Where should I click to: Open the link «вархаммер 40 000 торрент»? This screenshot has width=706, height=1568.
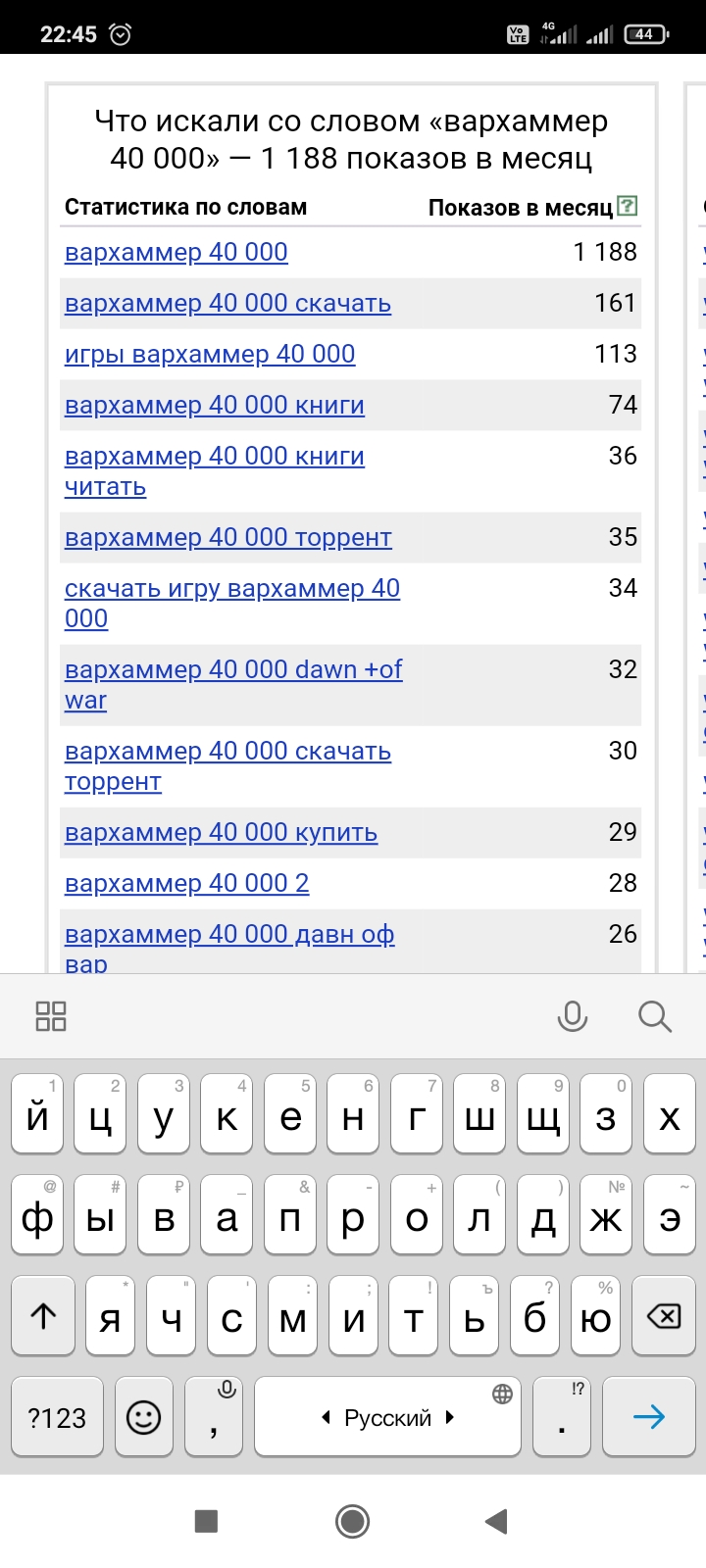[x=227, y=538]
